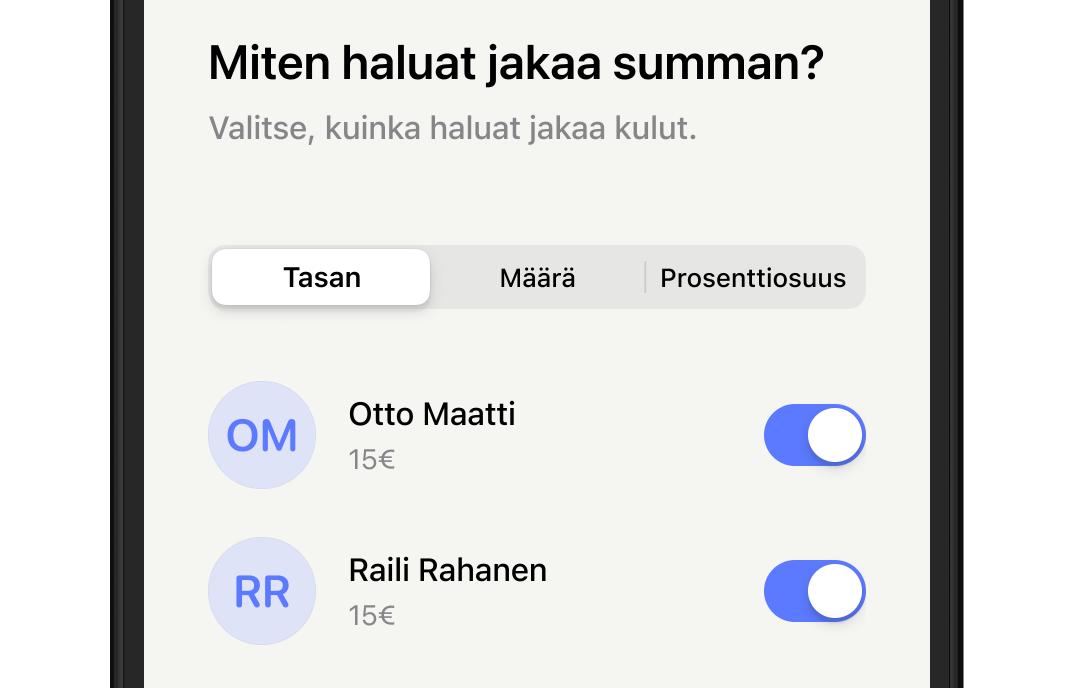Select the Tasan split option

321,277
